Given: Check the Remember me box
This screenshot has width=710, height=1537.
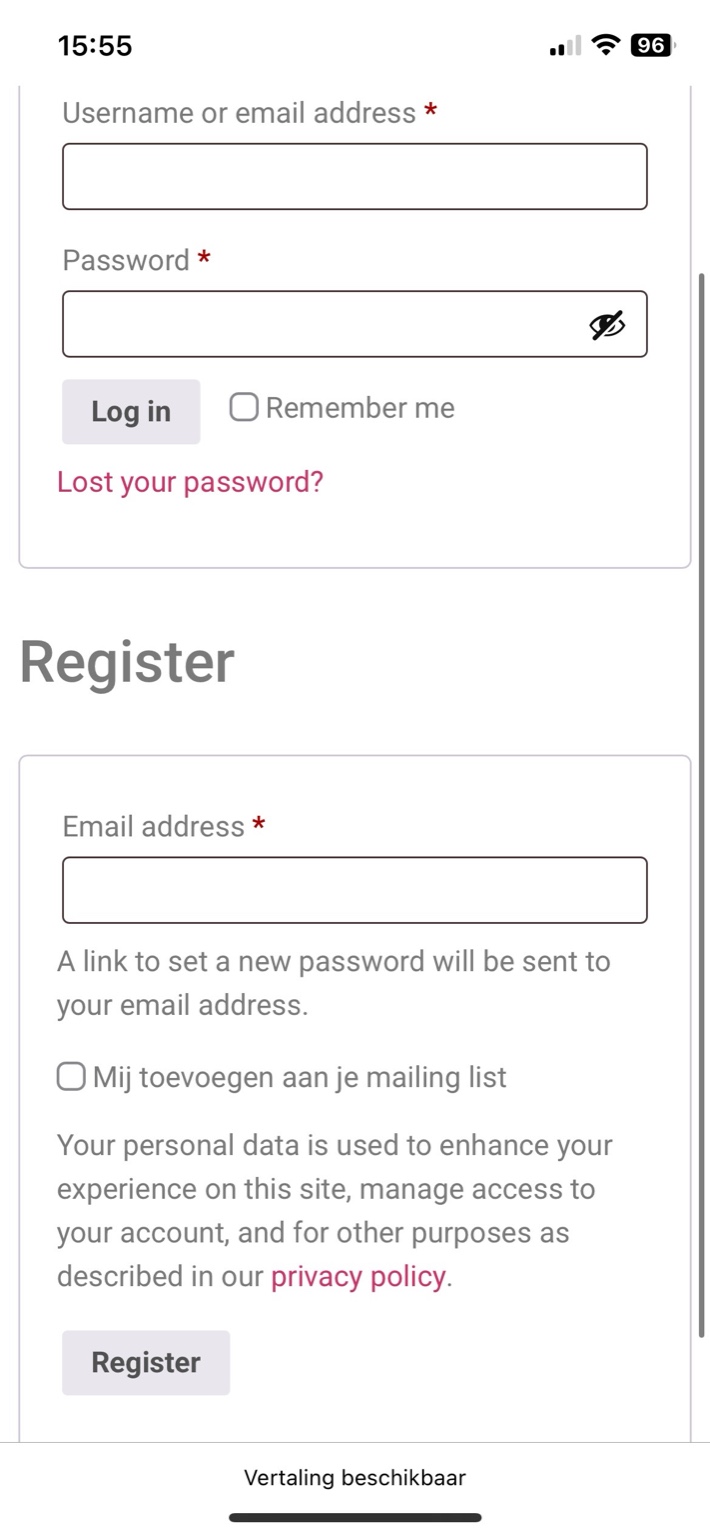Looking at the screenshot, I should click(244, 408).
